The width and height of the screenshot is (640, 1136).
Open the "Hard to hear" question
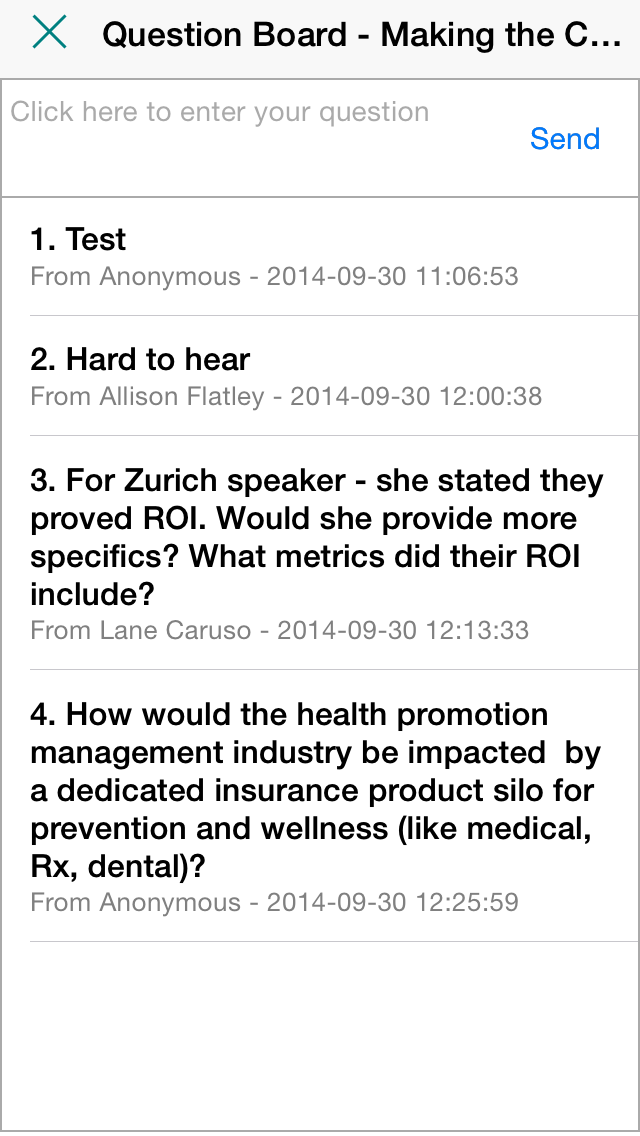pyautogui.click(x=320, y=376)
